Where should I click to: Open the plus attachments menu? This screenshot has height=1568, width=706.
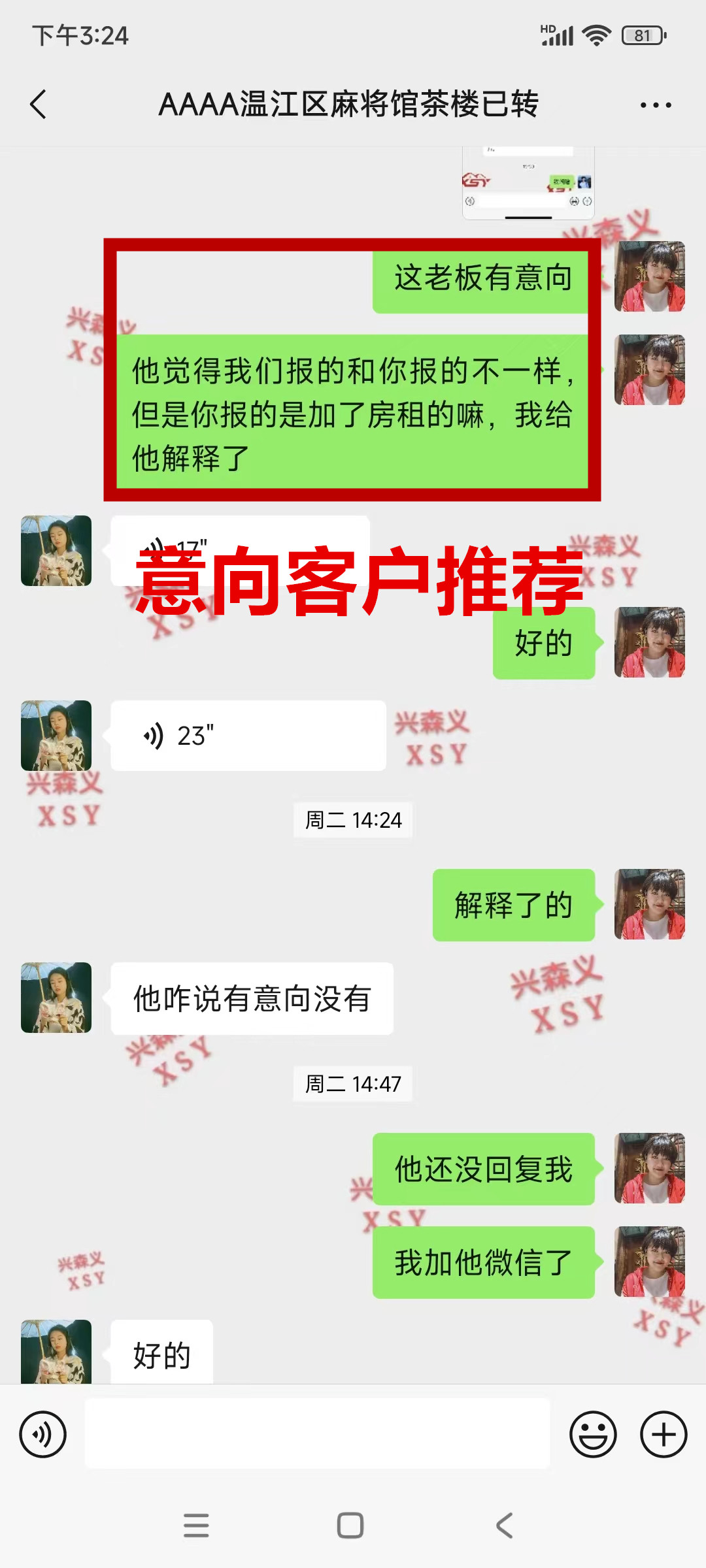[x=663, y=1435]
